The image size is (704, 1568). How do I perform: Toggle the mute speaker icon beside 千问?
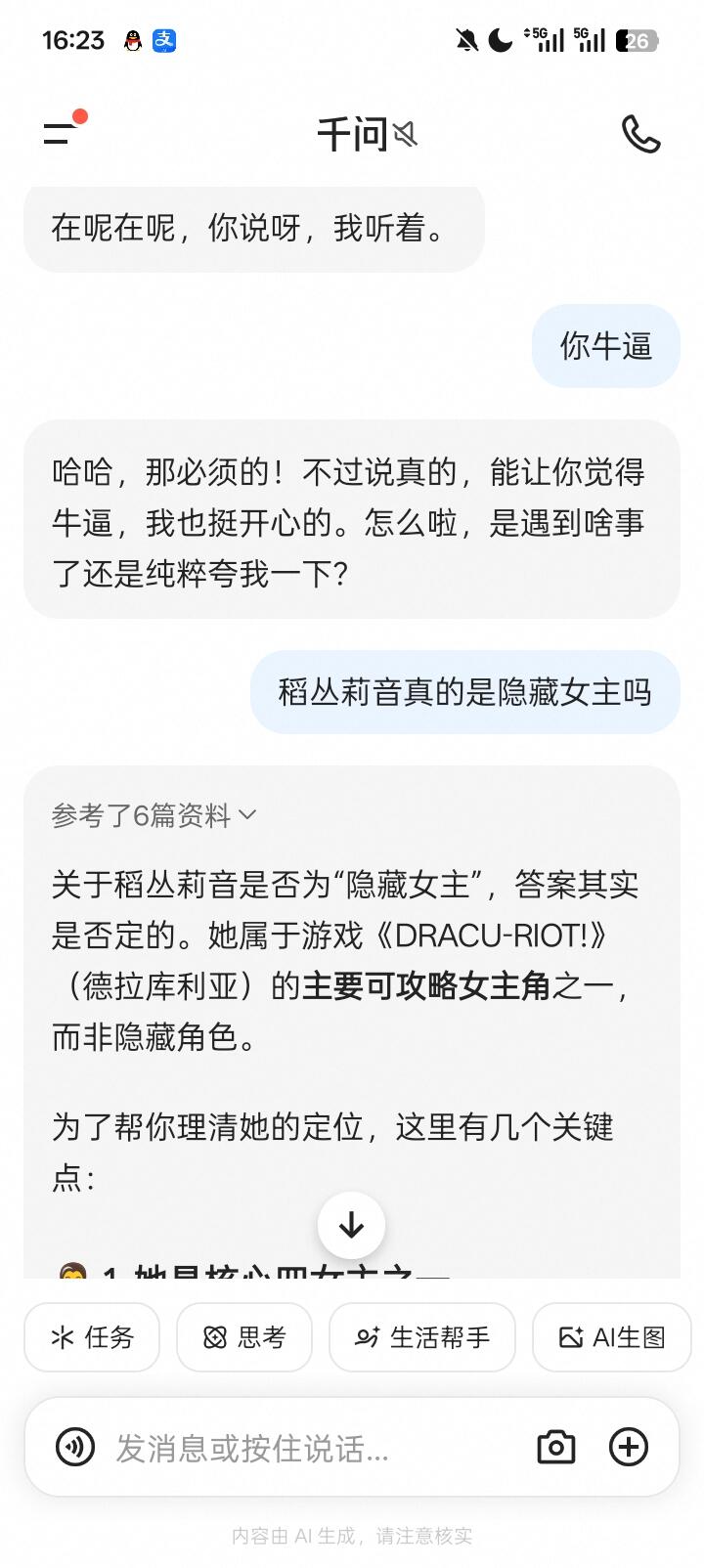pyautogui.click(x=405, y=134)
